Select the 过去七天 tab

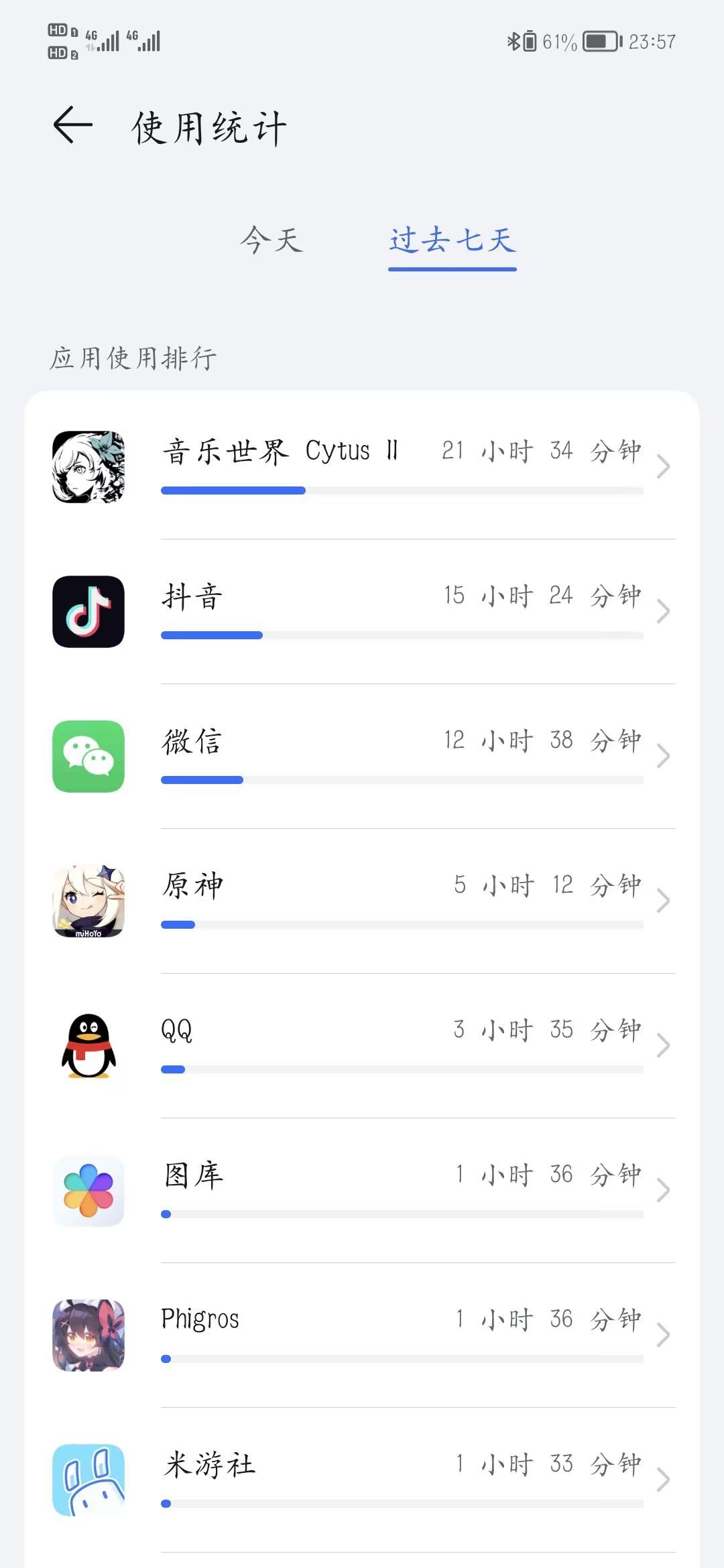452,240
